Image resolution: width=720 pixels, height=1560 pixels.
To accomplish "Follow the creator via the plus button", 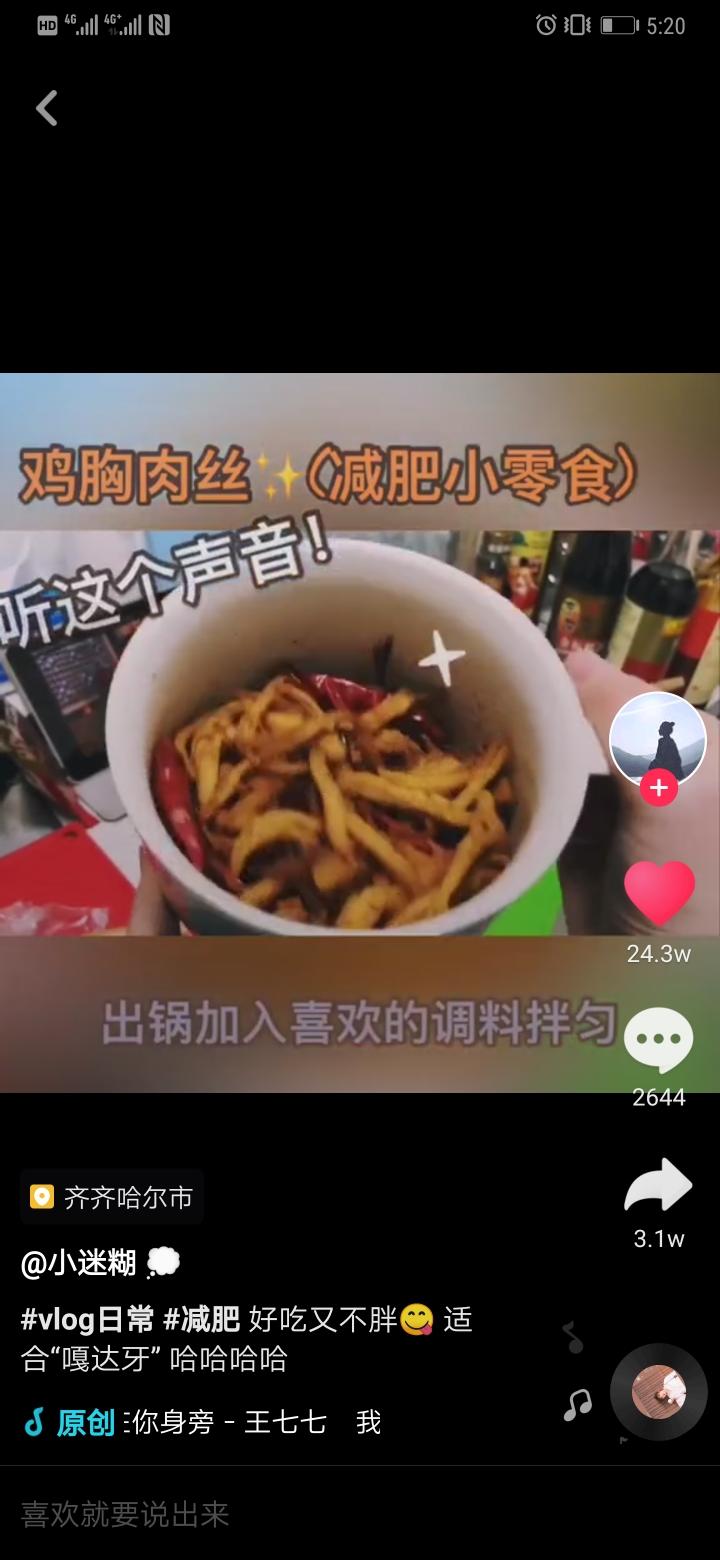I will click(x=657, y=789).
